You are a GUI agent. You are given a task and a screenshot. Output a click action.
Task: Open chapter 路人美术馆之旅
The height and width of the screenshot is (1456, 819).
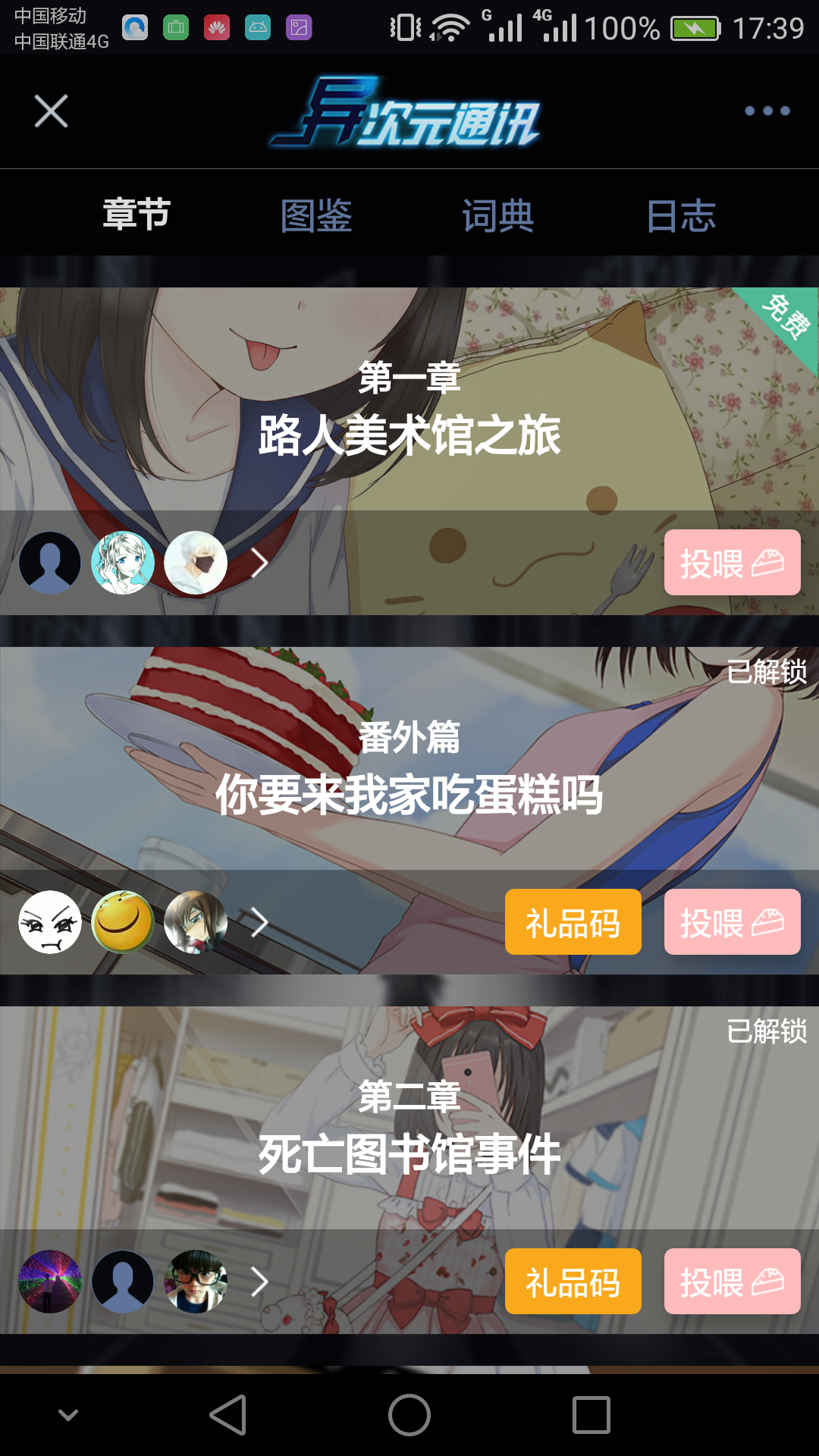(409, 435)
